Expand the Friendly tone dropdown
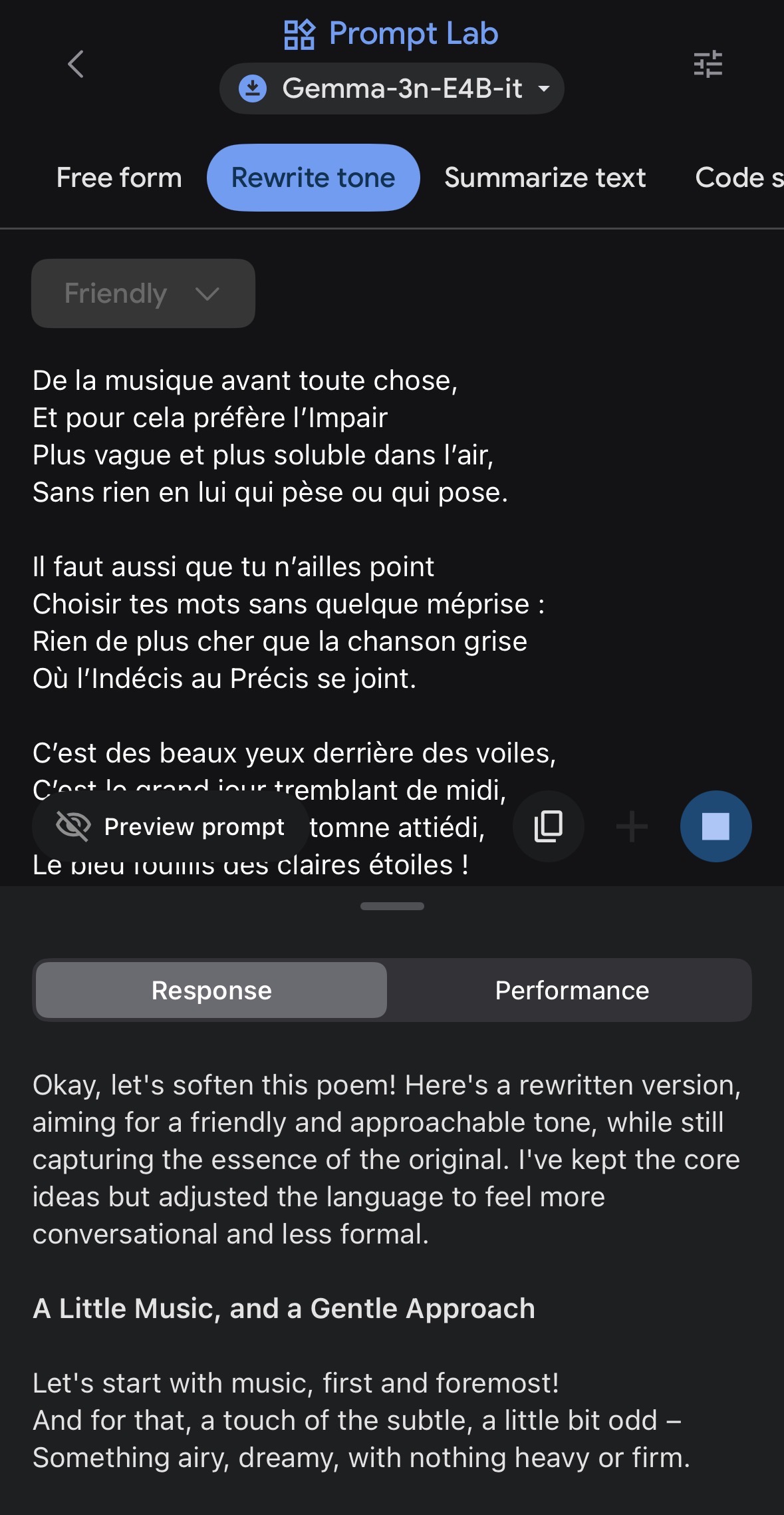Viewport: 784px width, 1515px height. pyautogui.click(x=143, y=293)
